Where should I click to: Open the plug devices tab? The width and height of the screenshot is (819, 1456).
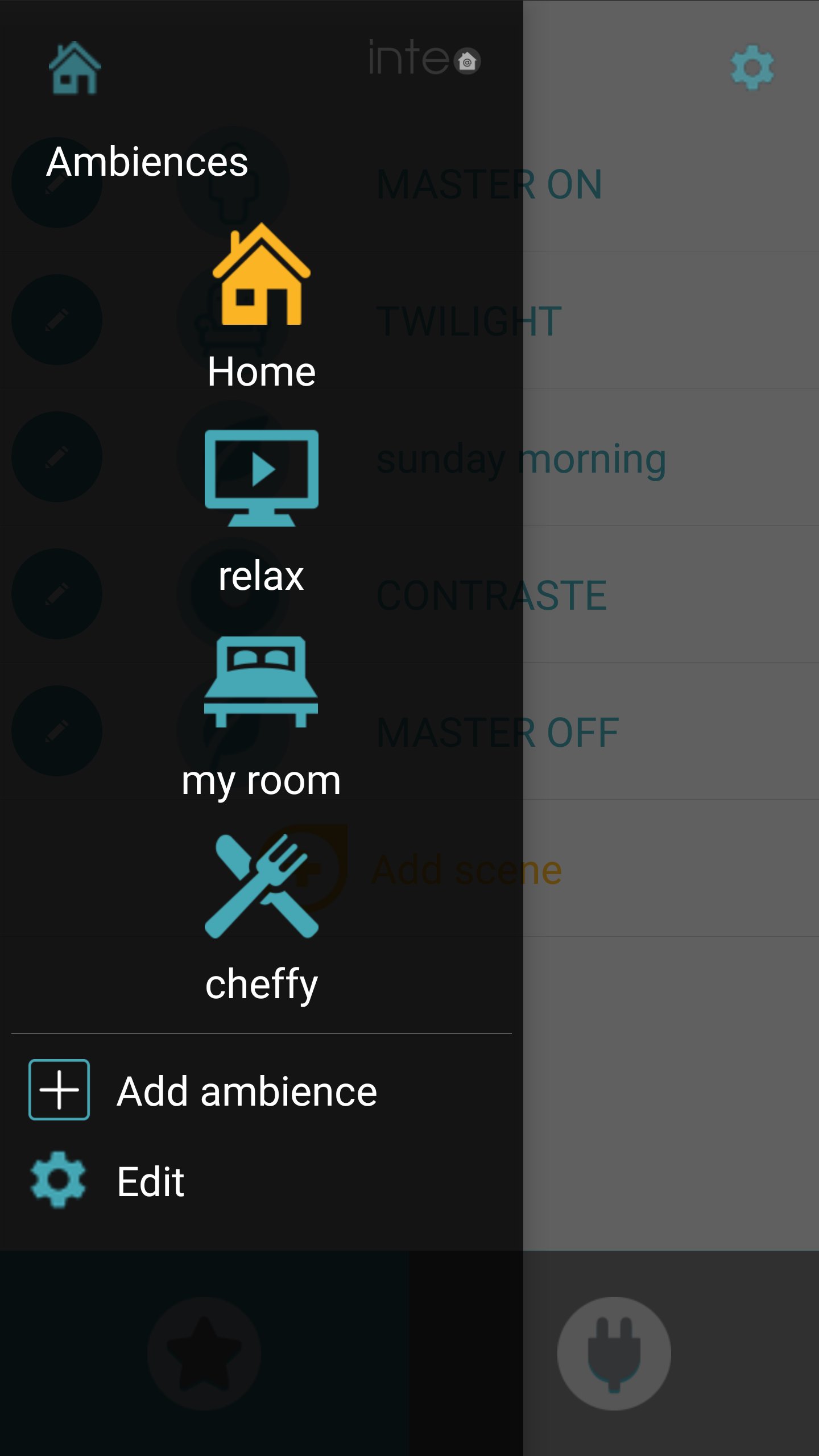(614, 1352)
